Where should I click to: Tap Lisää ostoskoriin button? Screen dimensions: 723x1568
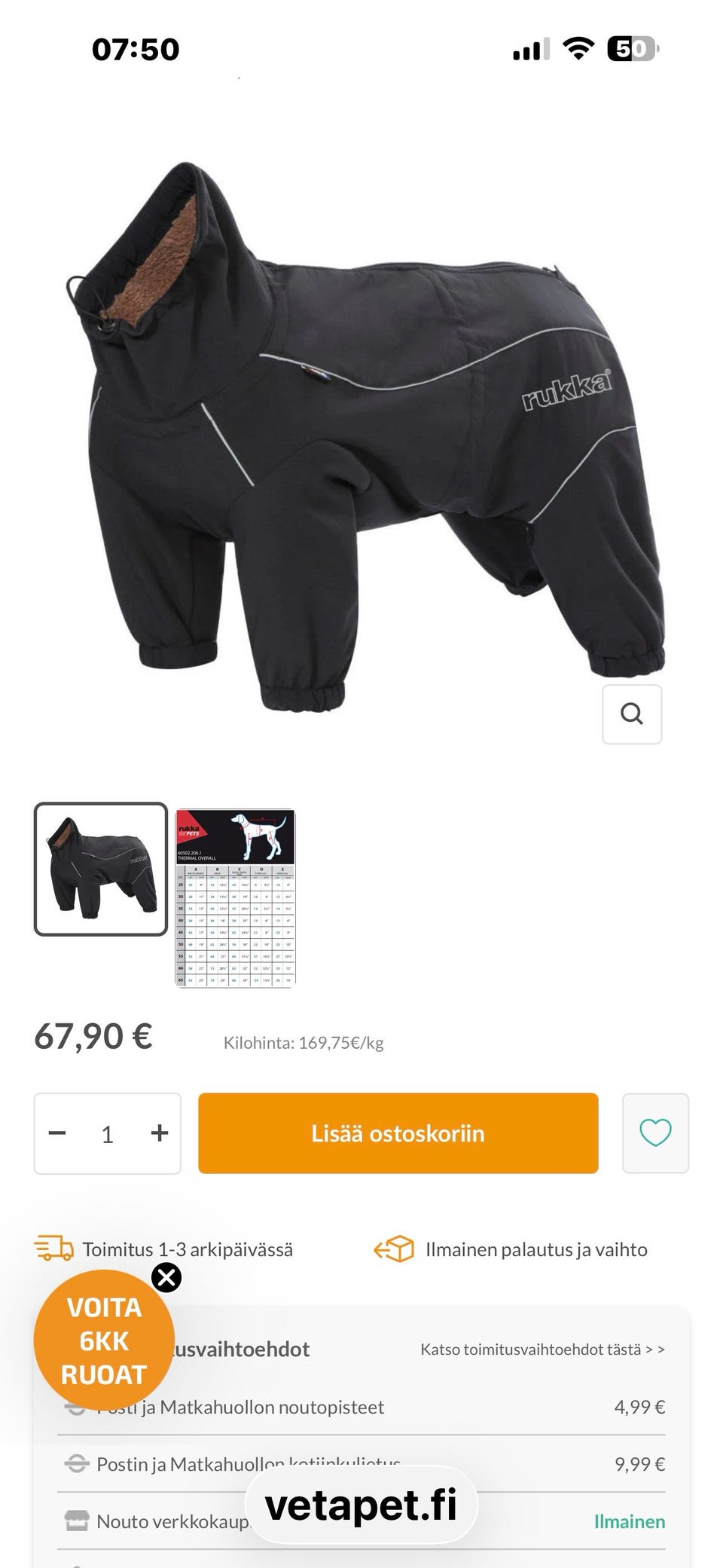[398, 1133]
